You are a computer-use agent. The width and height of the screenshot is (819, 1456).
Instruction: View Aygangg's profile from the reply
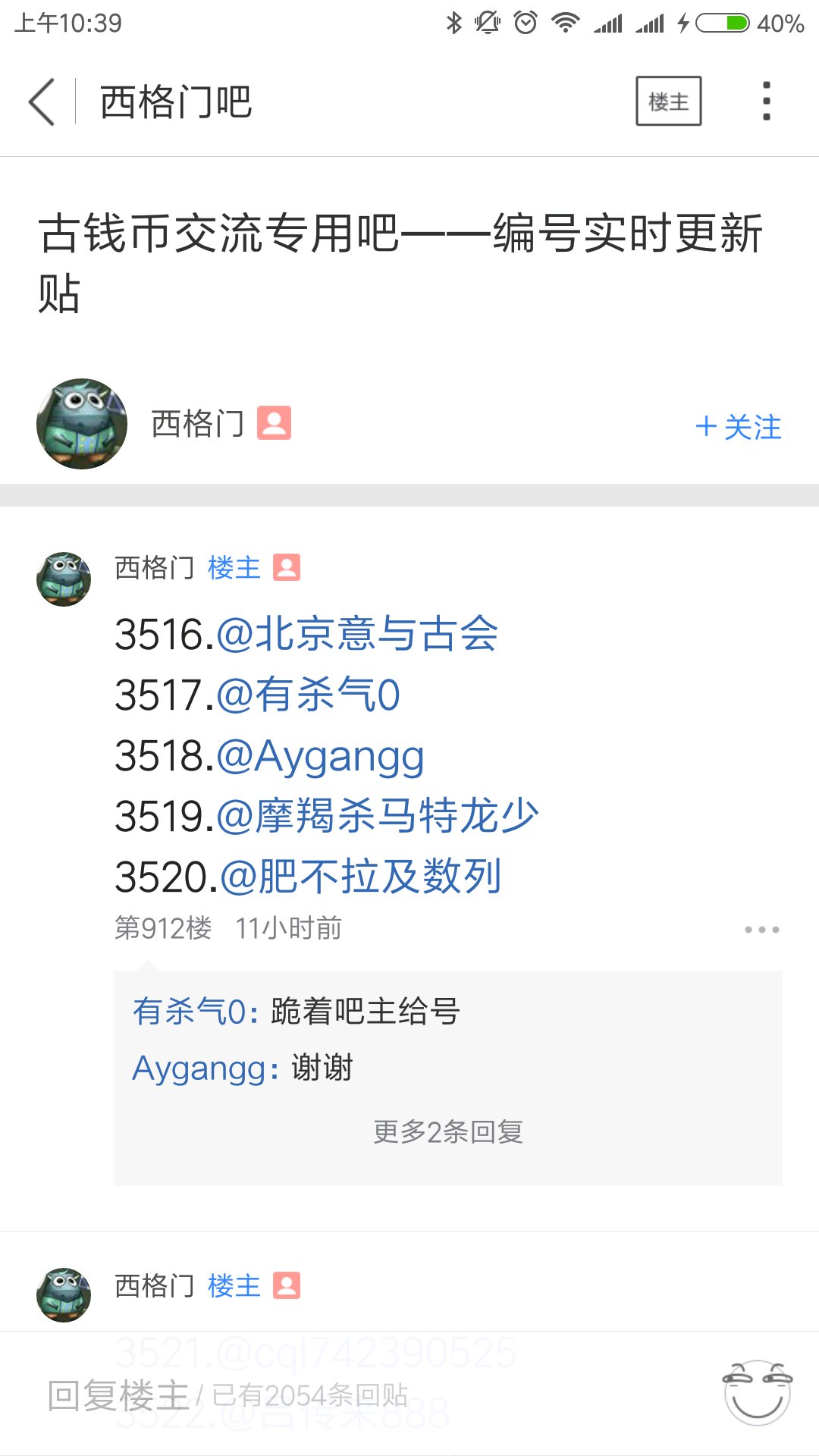pos(199,1069)
